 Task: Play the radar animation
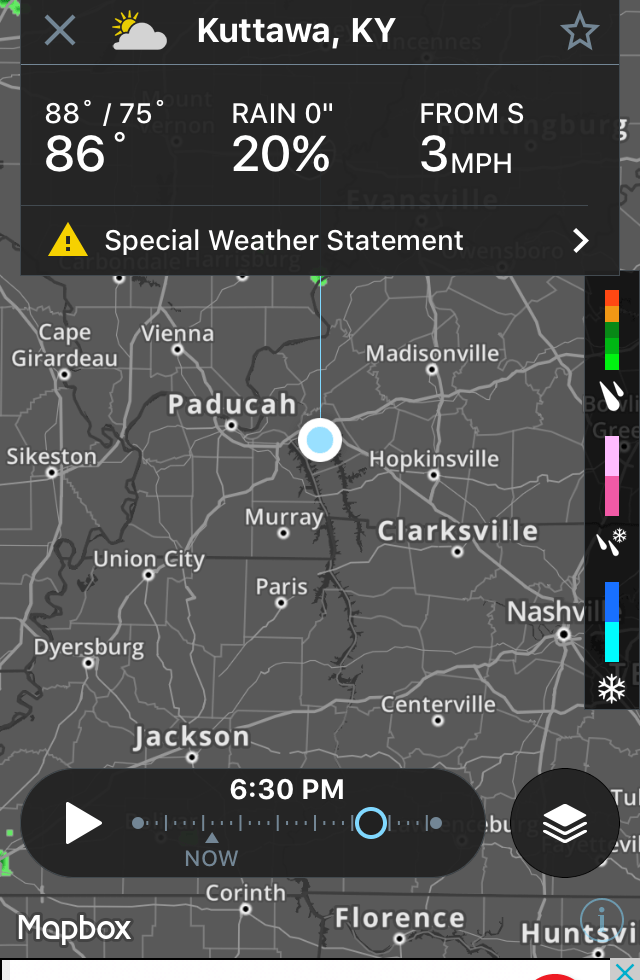coord(83,824)
